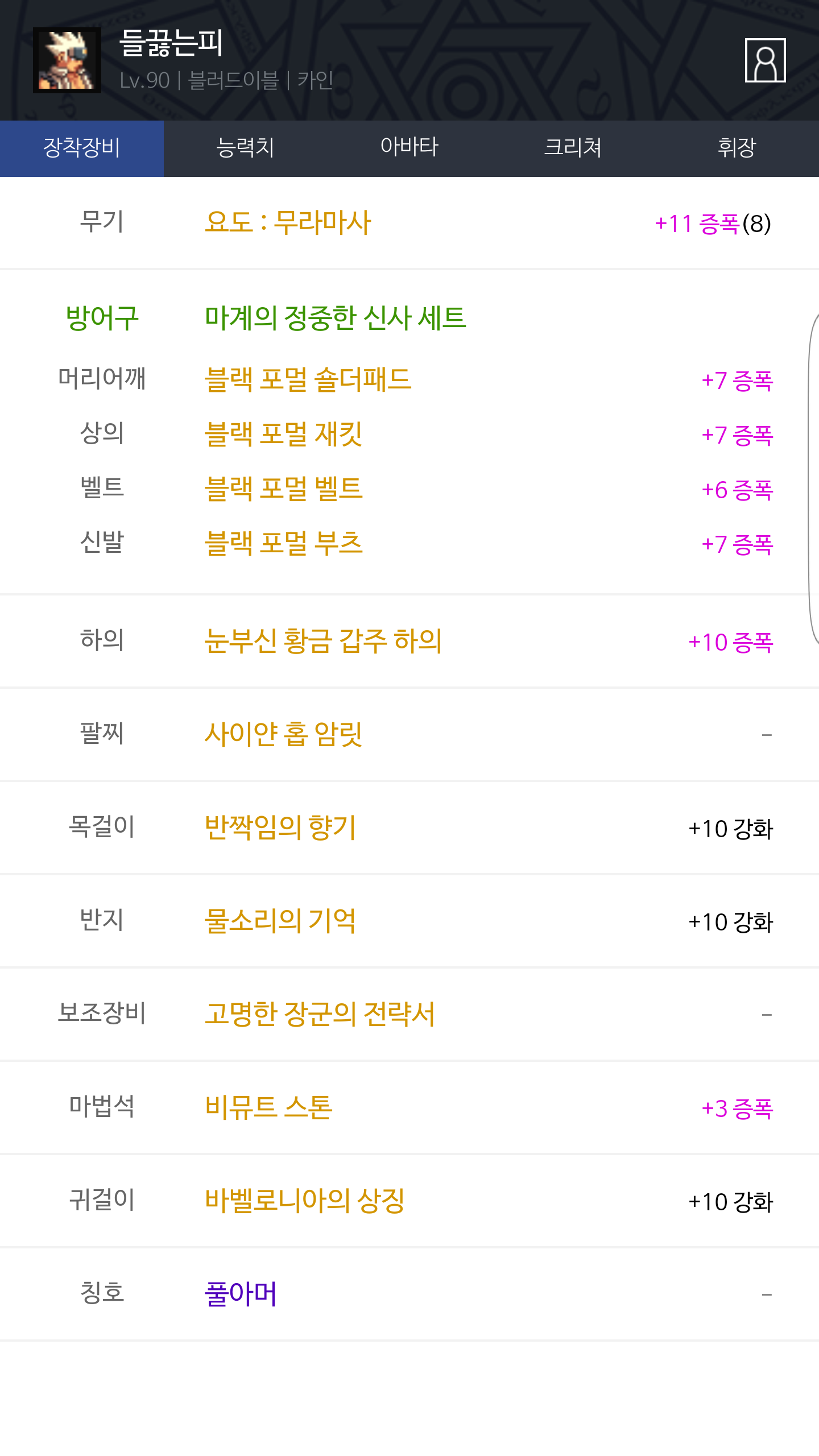View title 풀아머
Screen dimensions: 819x1456
click(241, 1294)
